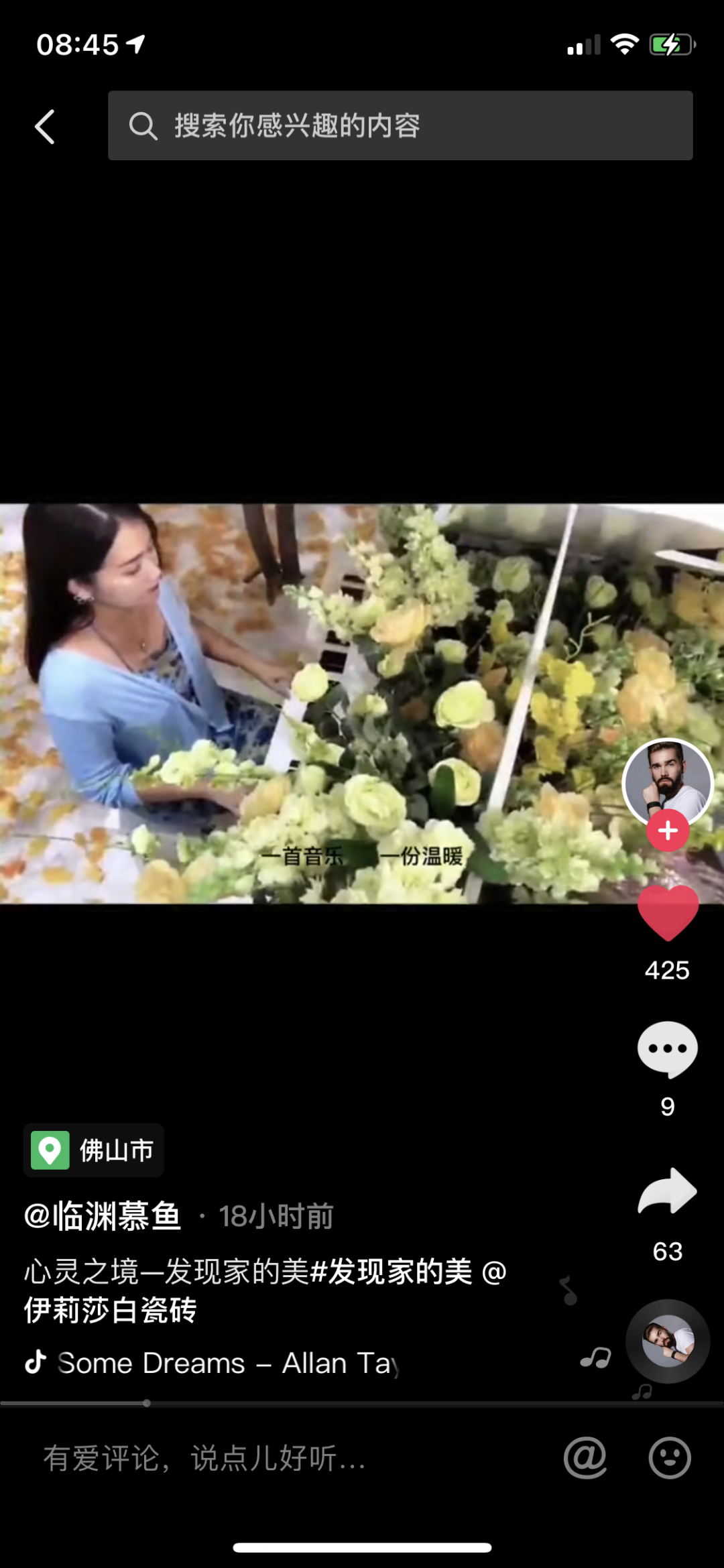Screen dimensions: 724x1568
Task: Share this video with the arrow icon
Action: (x=667, y=1192)
